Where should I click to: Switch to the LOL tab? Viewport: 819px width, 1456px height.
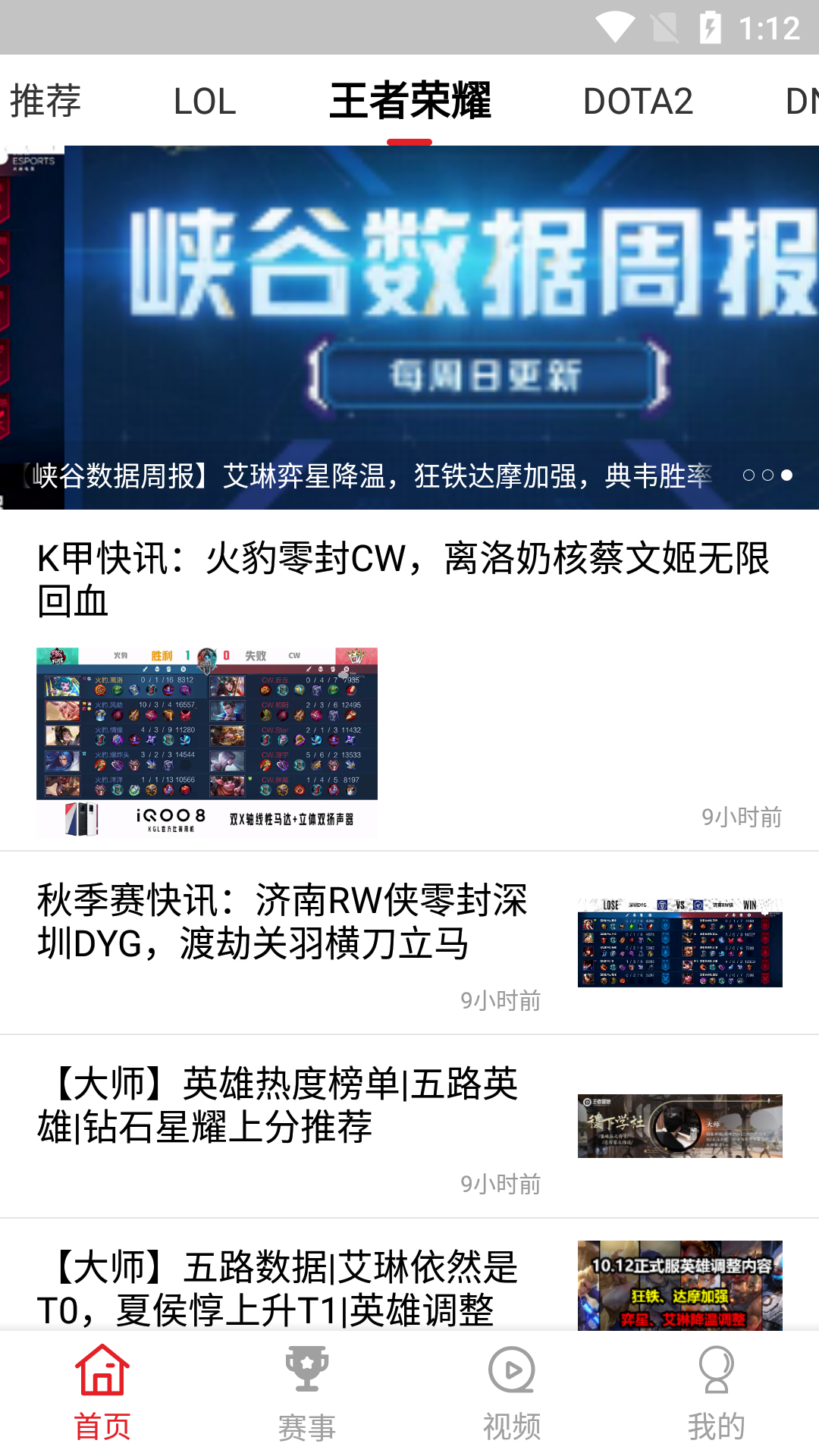(x=205, y=101)
